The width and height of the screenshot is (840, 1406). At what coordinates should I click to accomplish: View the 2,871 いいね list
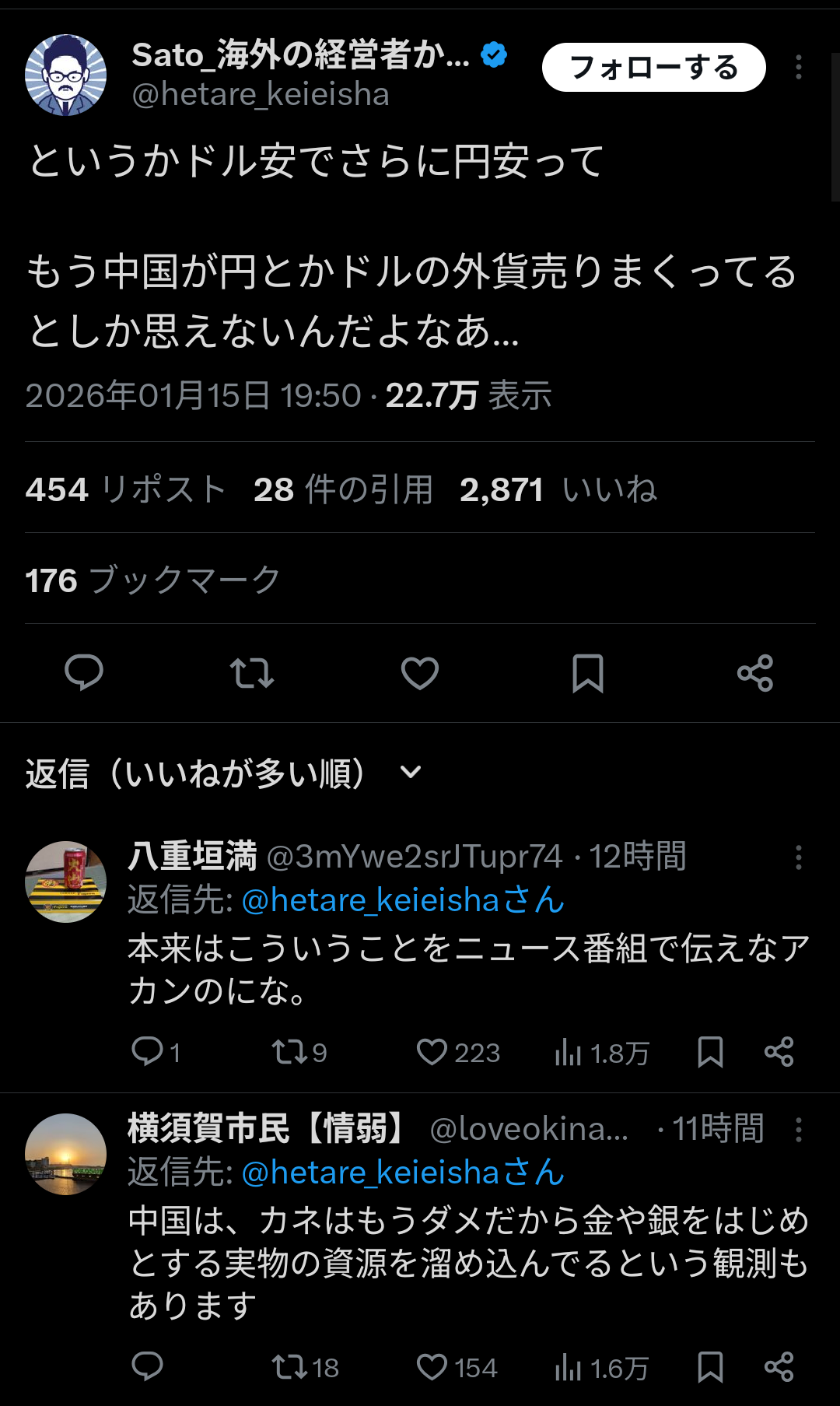[558, 489]
